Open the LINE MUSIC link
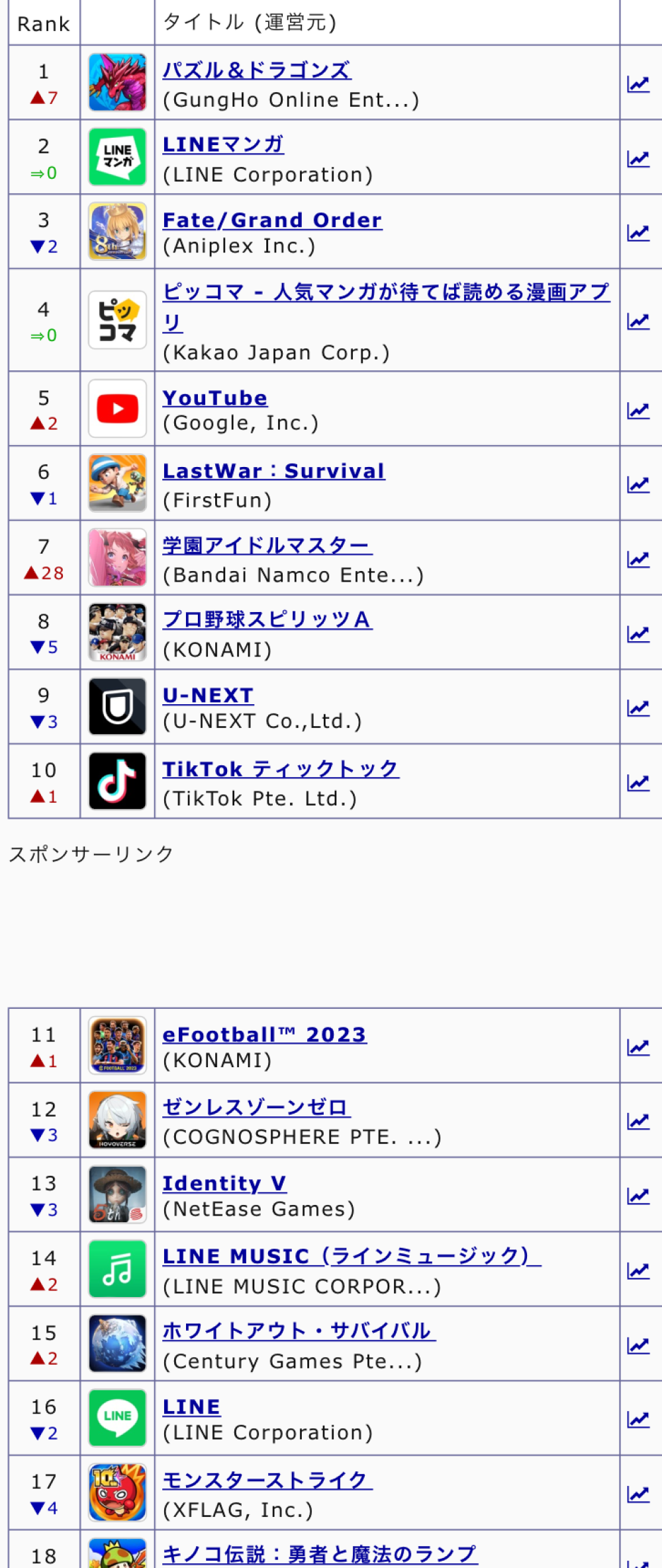Viewport: 662px width, 1568px height. point(351,1256)
